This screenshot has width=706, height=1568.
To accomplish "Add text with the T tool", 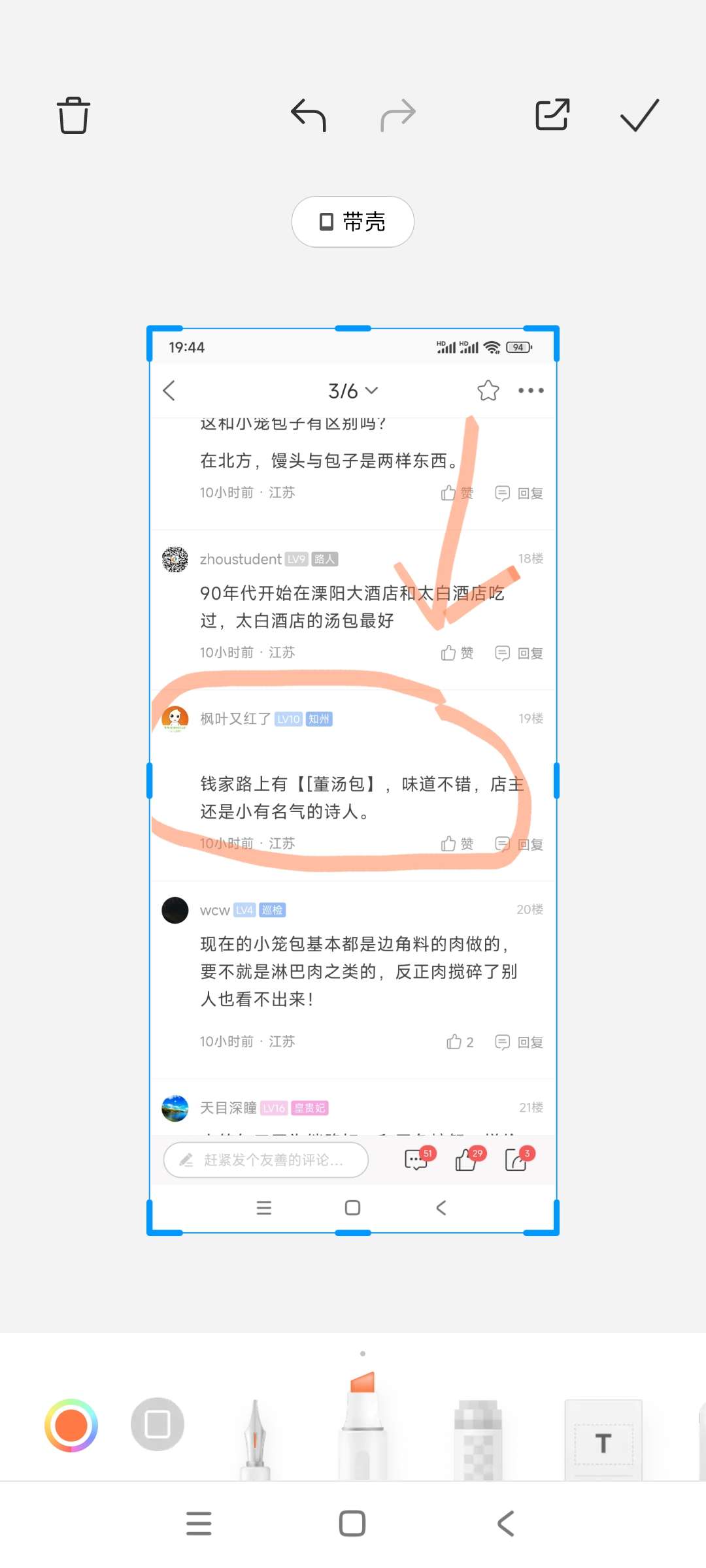I will click(x=603, y=1439).
